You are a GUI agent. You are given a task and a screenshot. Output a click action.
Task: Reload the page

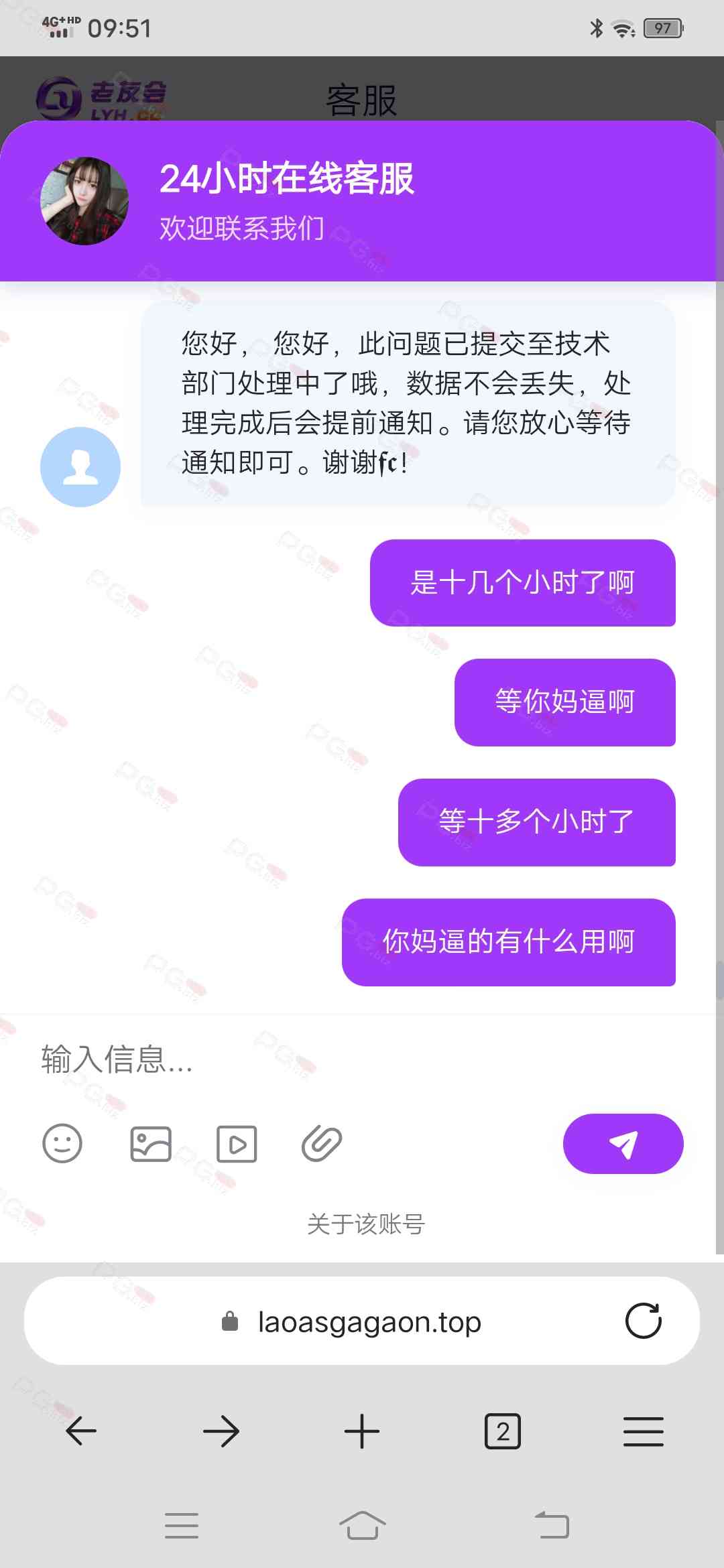click(643, 1321)
